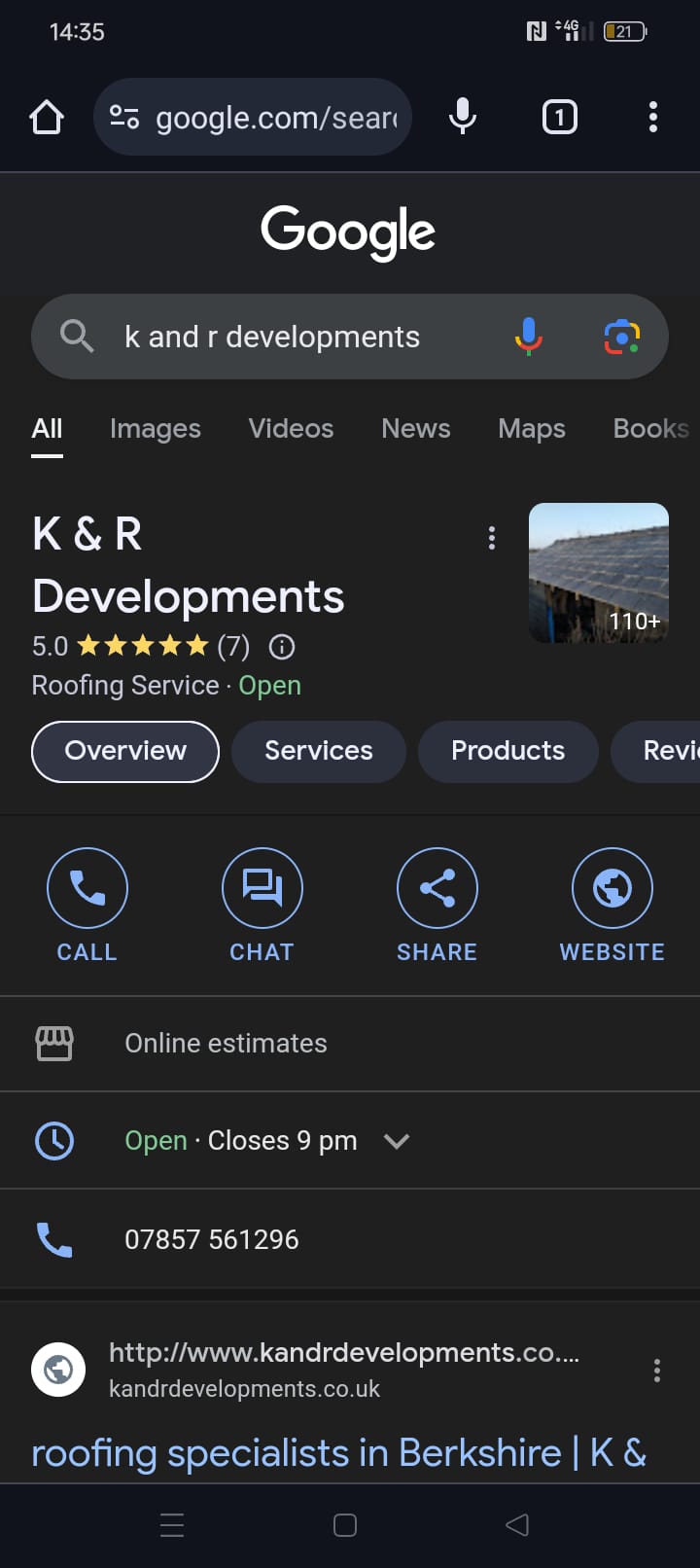Viewport: 700px width, 1568px height.
Task: Open the browser tab switcher
Action: pyautogui.click(x=559, y=118)
